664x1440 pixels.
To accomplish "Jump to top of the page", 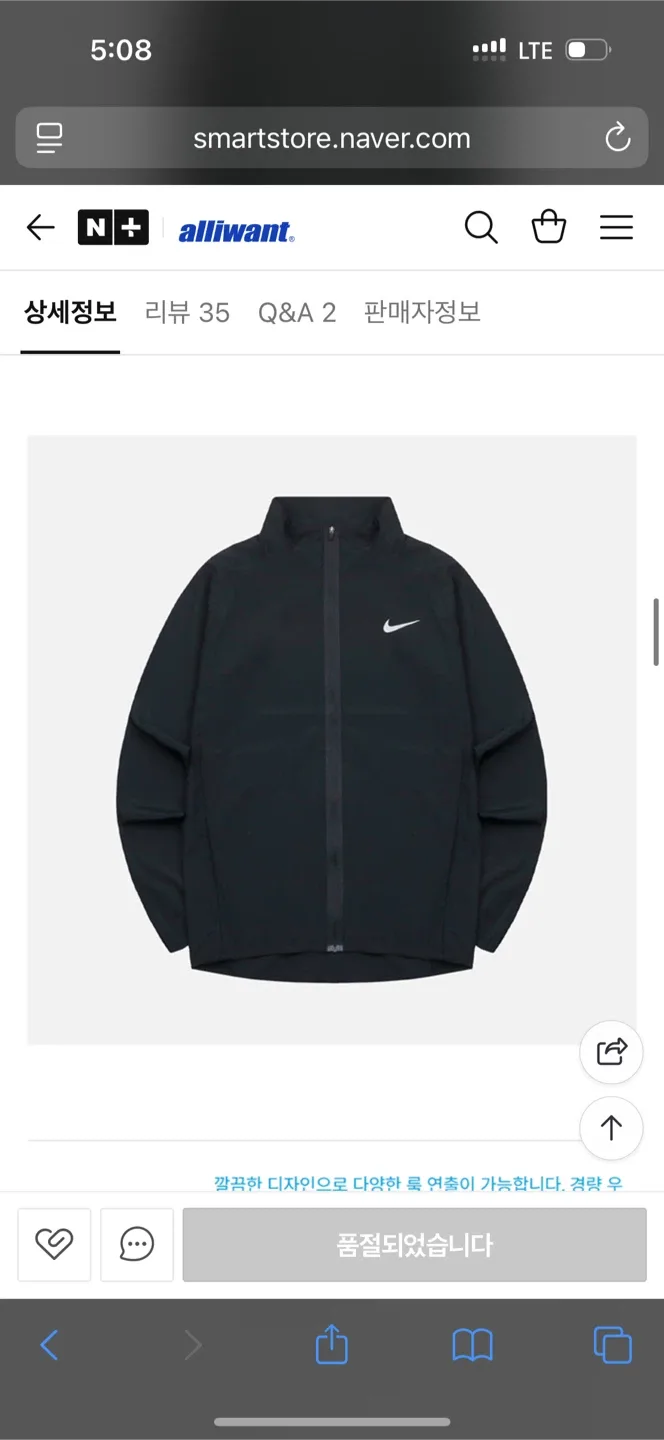I will 611,1128.
